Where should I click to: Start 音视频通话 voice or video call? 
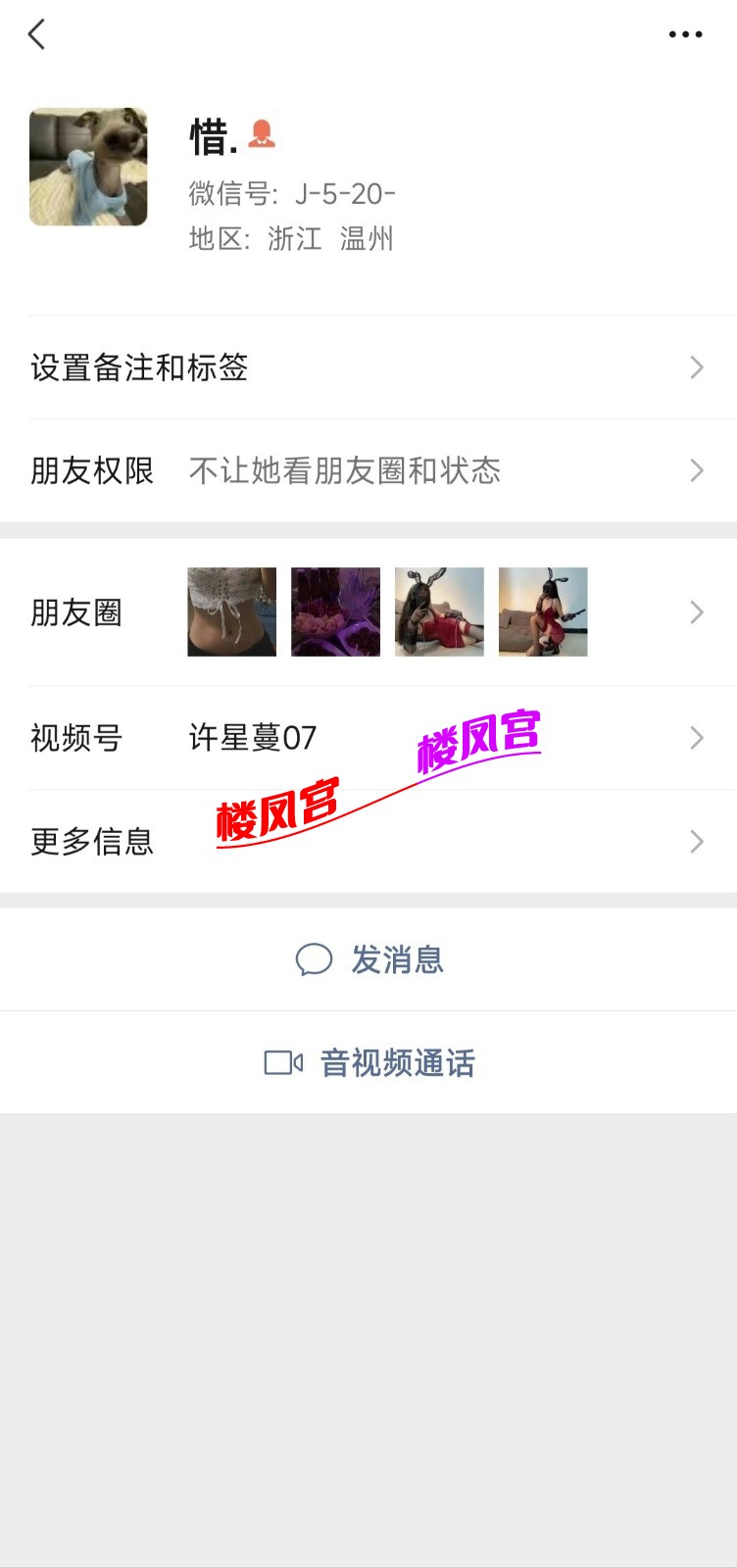[x=369, y=1062]
